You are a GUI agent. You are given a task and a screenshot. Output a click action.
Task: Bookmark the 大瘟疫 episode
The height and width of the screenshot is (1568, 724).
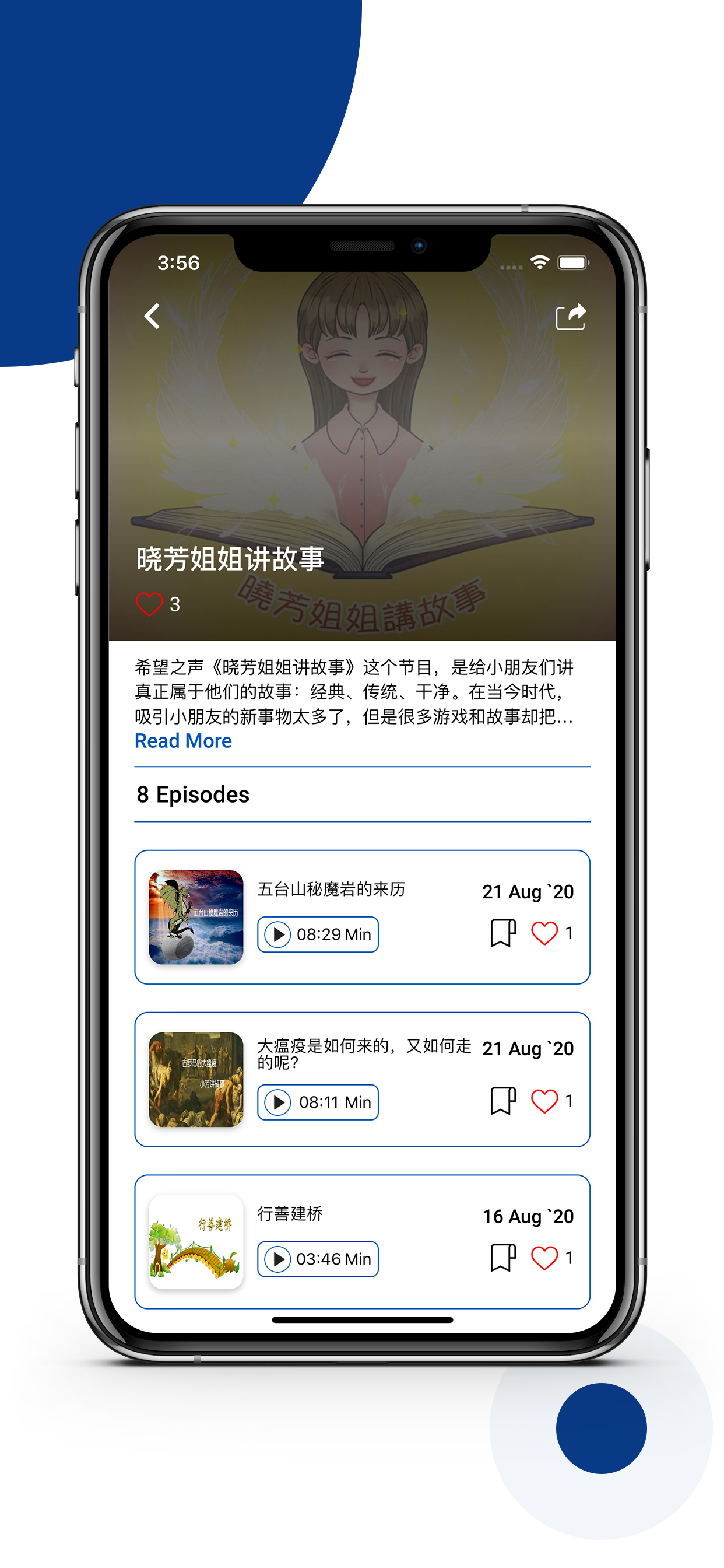click(501, 1101)
